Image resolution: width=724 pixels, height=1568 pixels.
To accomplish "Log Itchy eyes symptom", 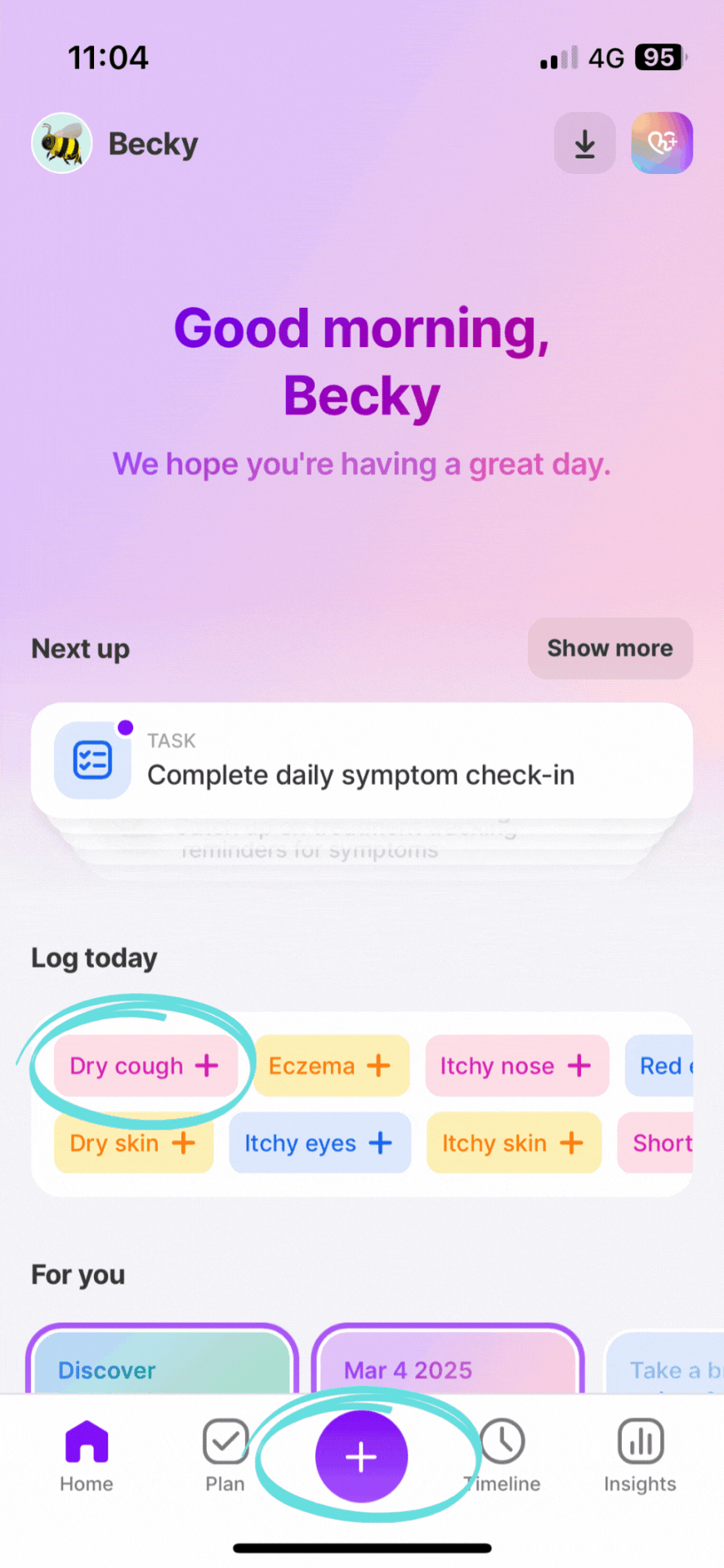I will pos(320,1143).
